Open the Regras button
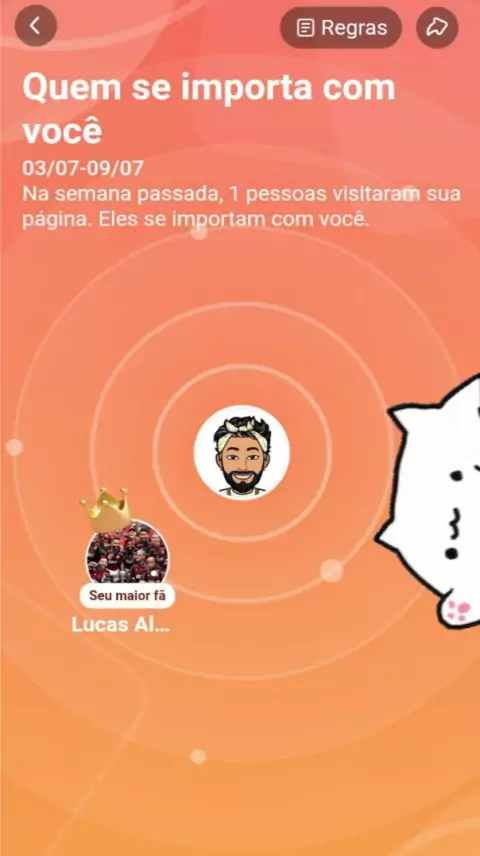480x856 pixels. pyautogui.click(x=341, y=28)
